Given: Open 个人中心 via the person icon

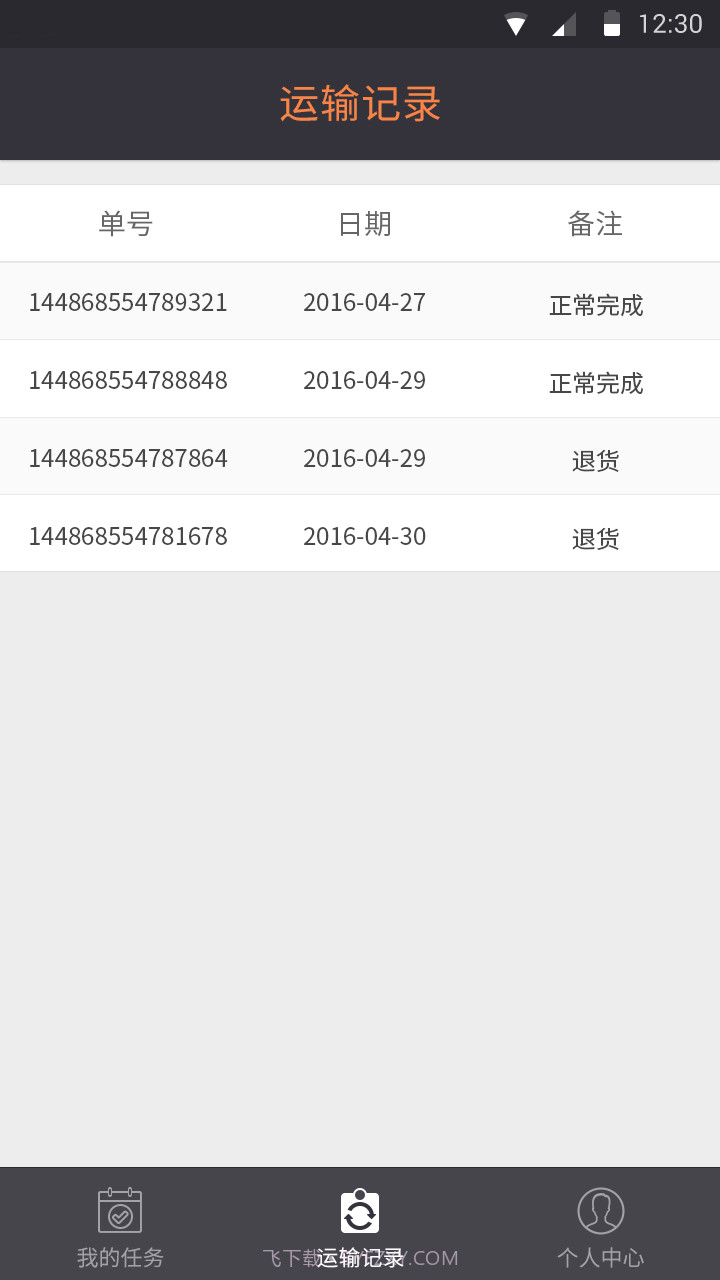Looking at the screenshot, I should tap(600, 1209).
